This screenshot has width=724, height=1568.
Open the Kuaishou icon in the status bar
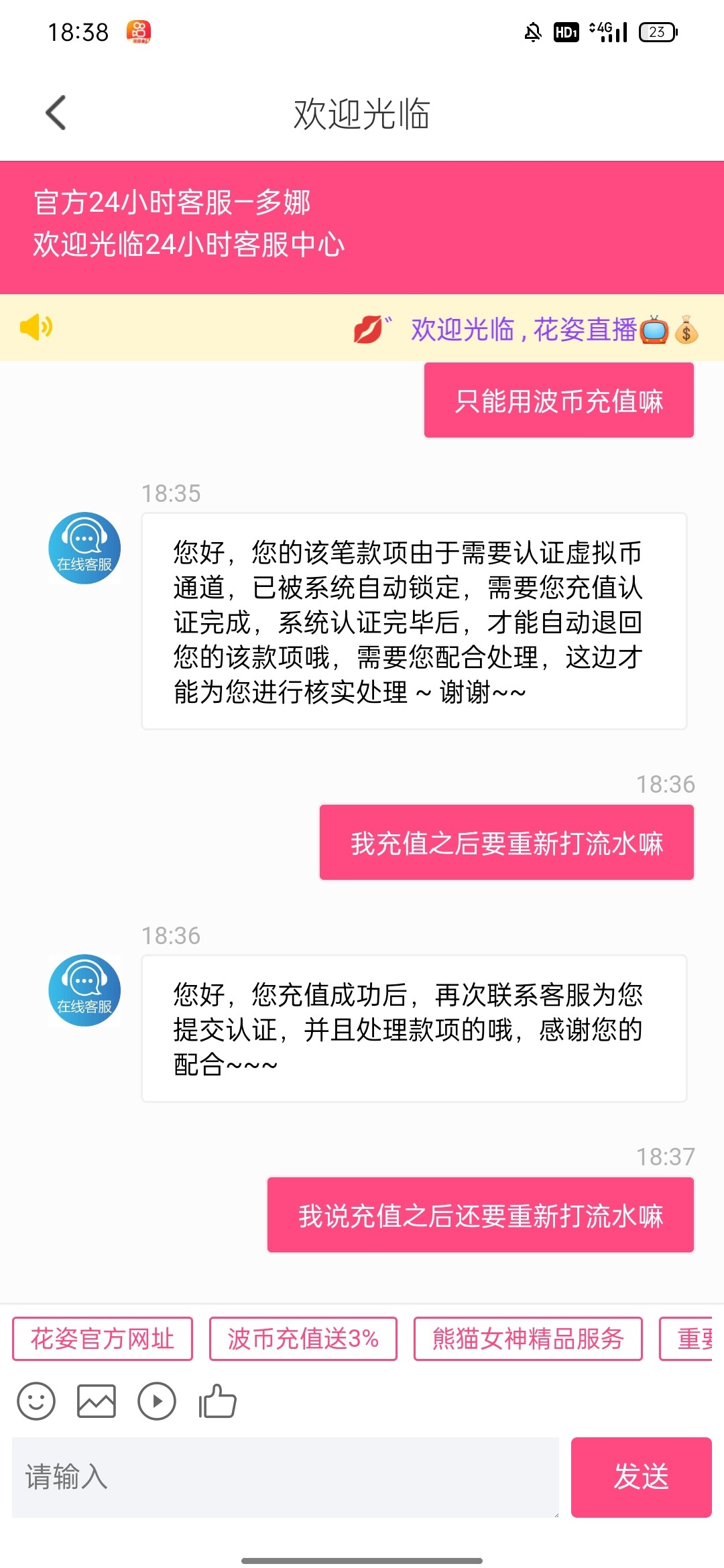pyautogui.click(x=139, y=30)
